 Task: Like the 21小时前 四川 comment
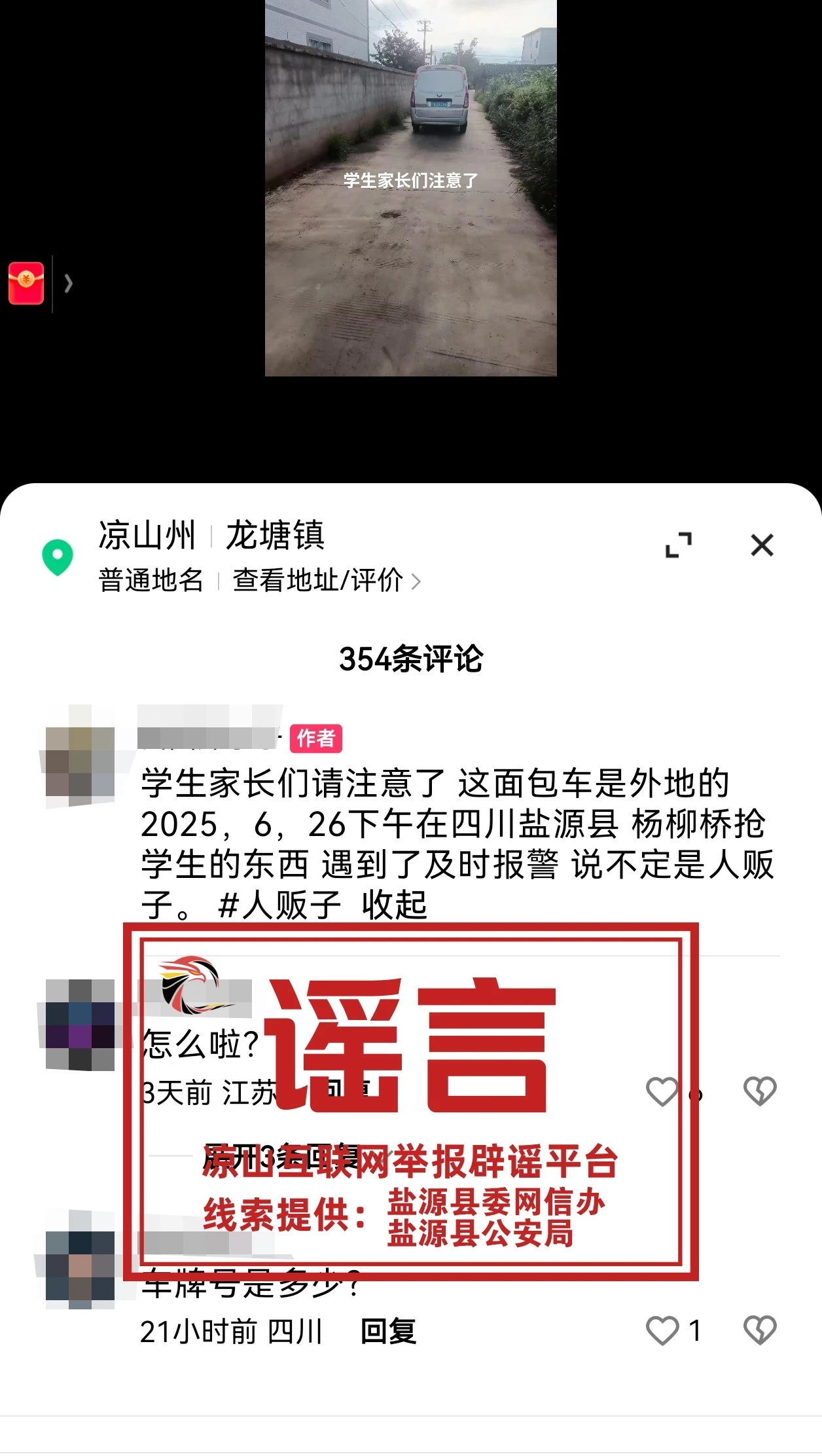pyautogui.click(x=662, y=1330)
